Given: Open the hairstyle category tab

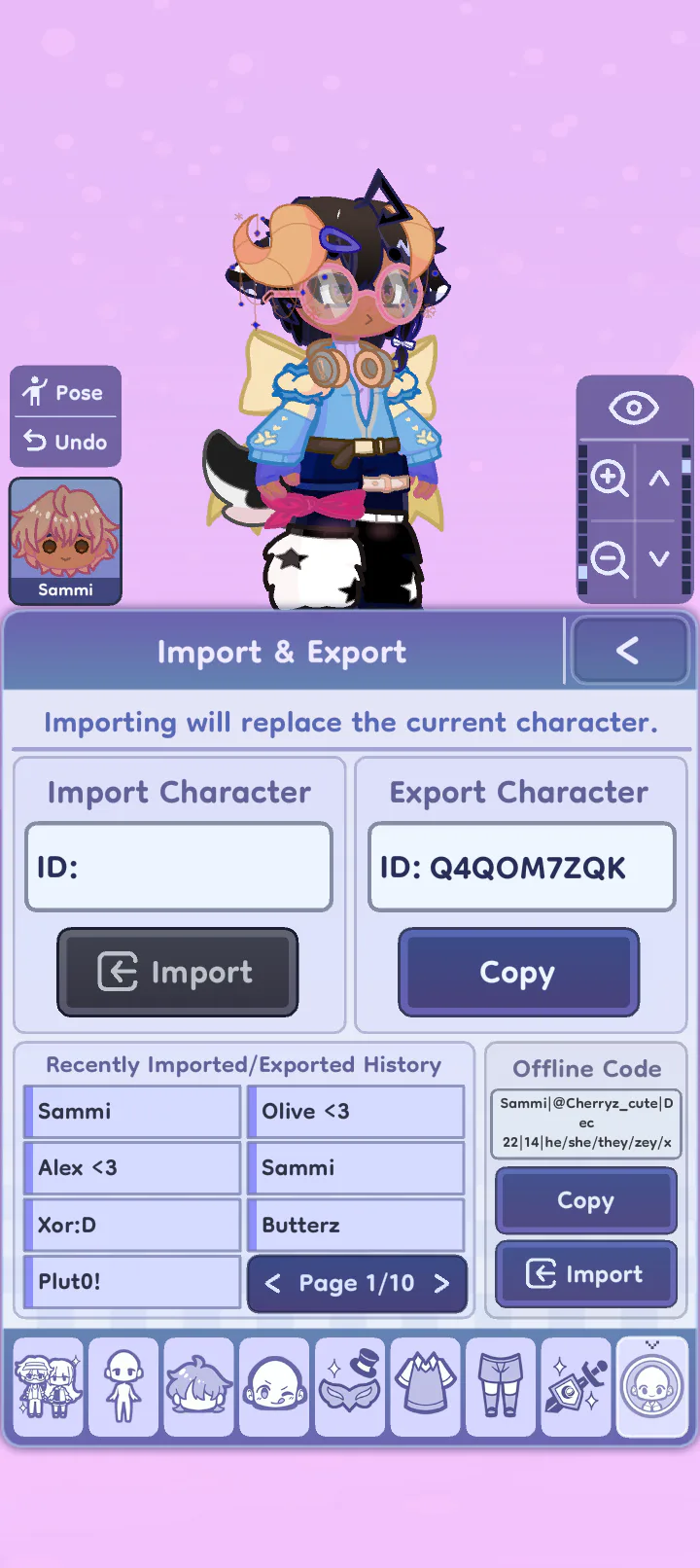Looking at the screenshot, I should 199,1386.
